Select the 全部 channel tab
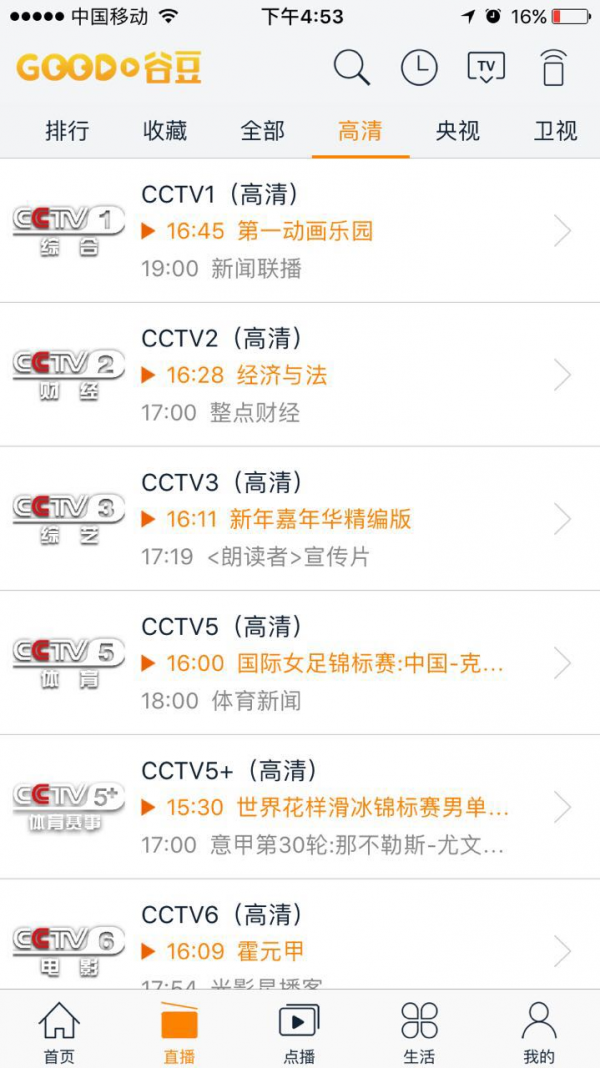The height and width of the screenshot is (1068, 600). tap(263, 130)
